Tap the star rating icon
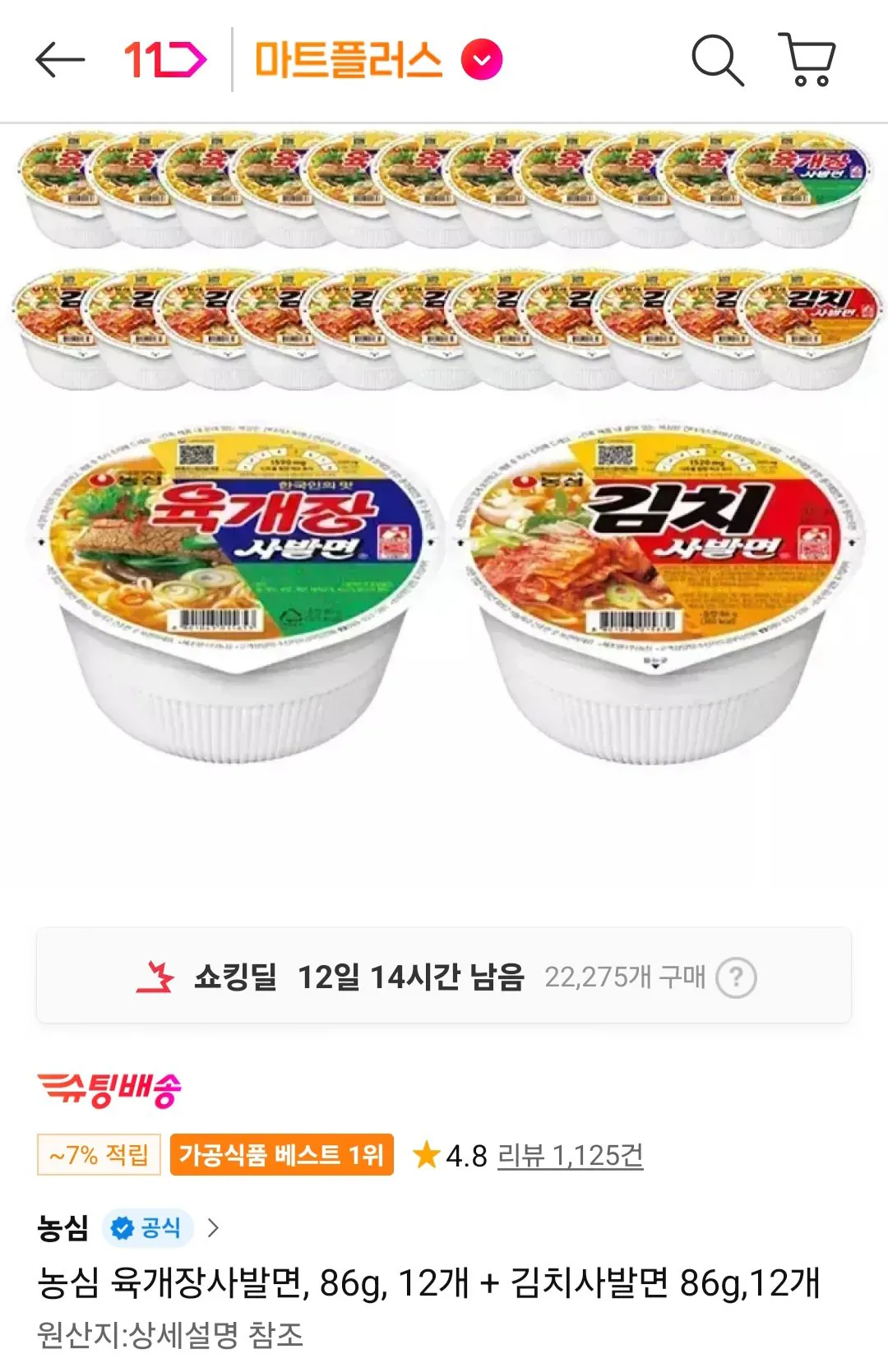888x1372 pixels. [427, 1154]
